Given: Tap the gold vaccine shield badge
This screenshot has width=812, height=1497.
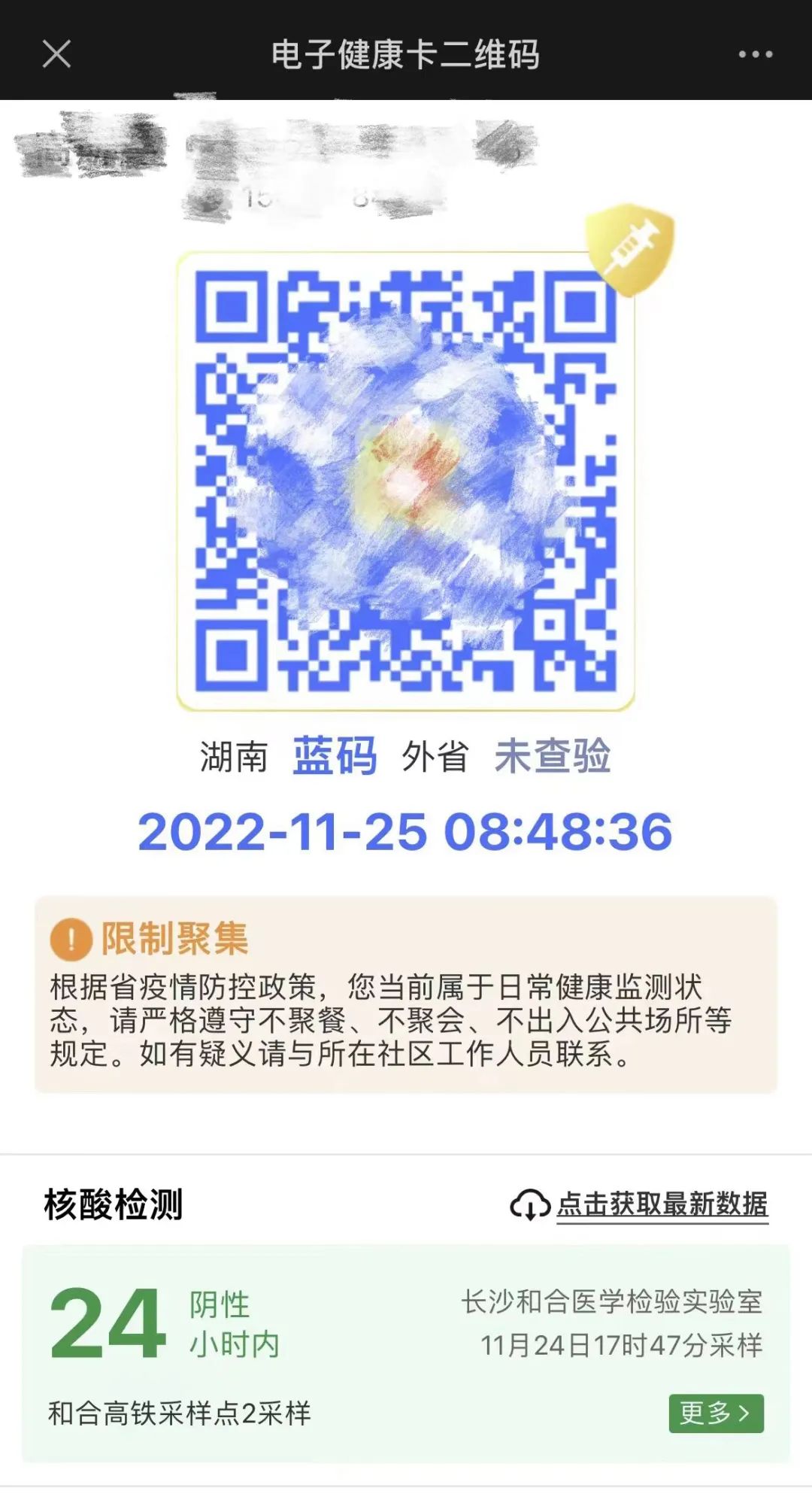Looking at the screenshot, I should point(630,249).
